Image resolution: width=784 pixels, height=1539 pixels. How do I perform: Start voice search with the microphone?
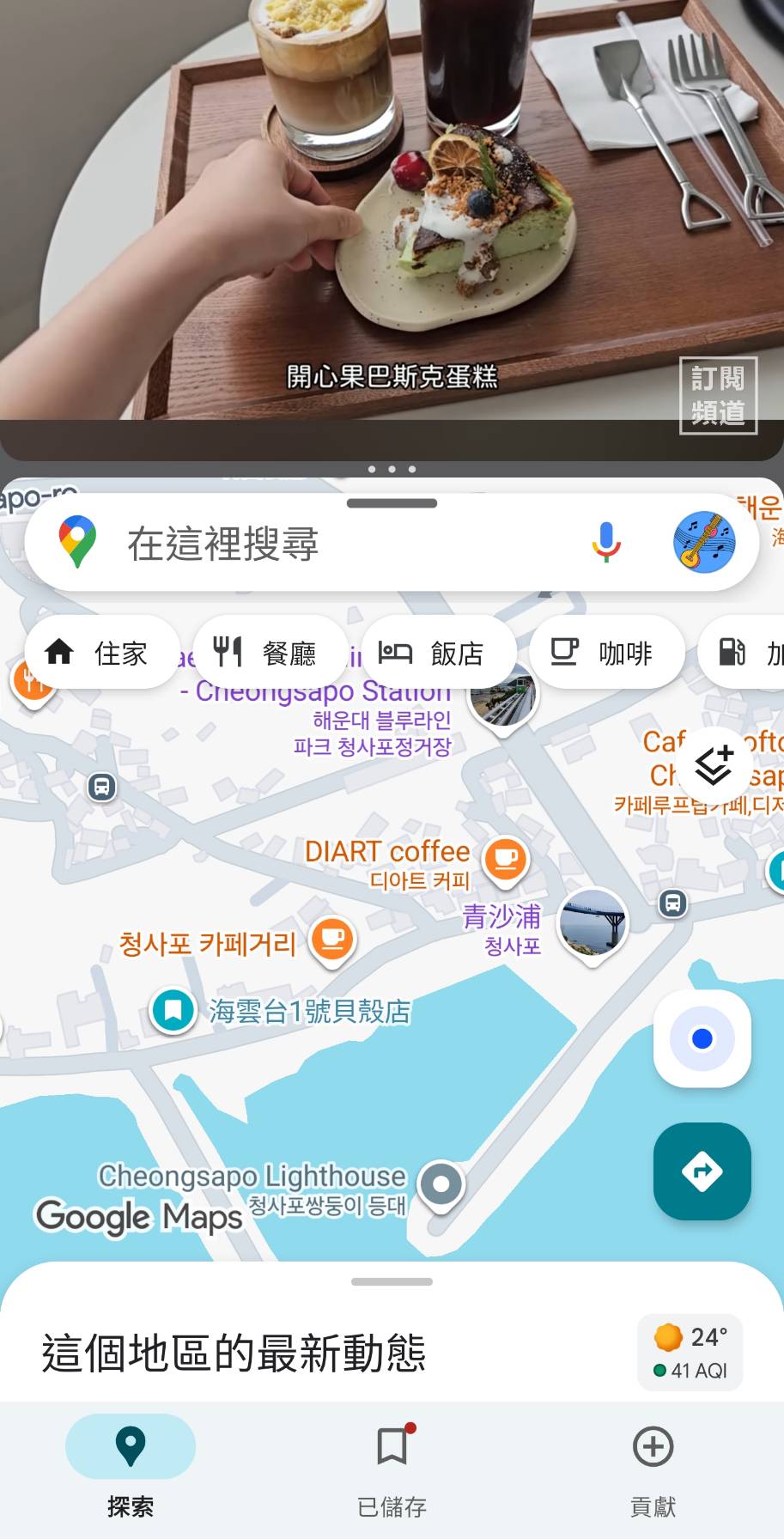coord(605,543)
